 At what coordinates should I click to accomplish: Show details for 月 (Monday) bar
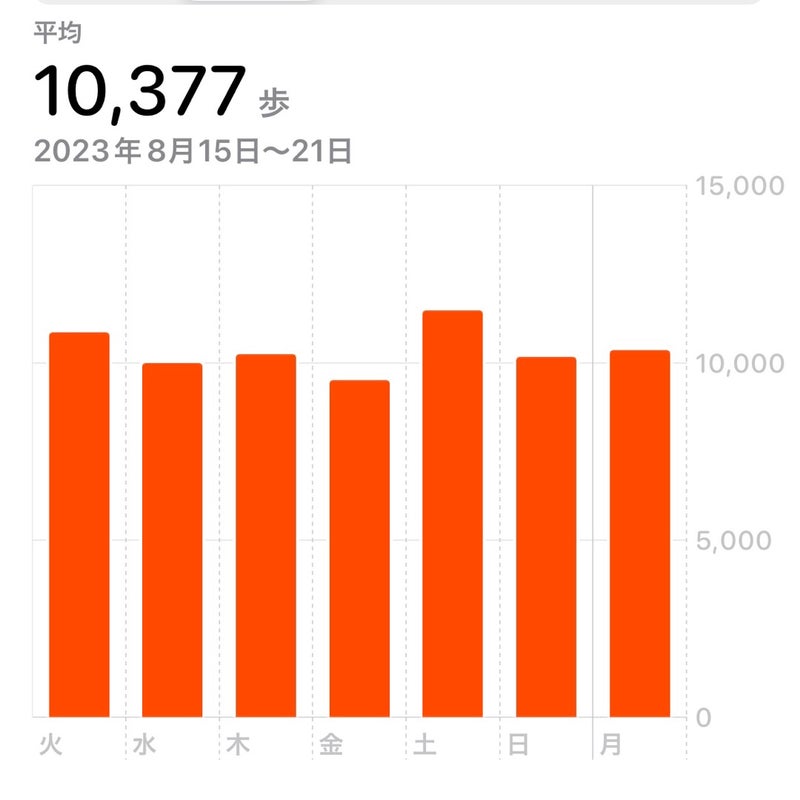pos(640,534)
